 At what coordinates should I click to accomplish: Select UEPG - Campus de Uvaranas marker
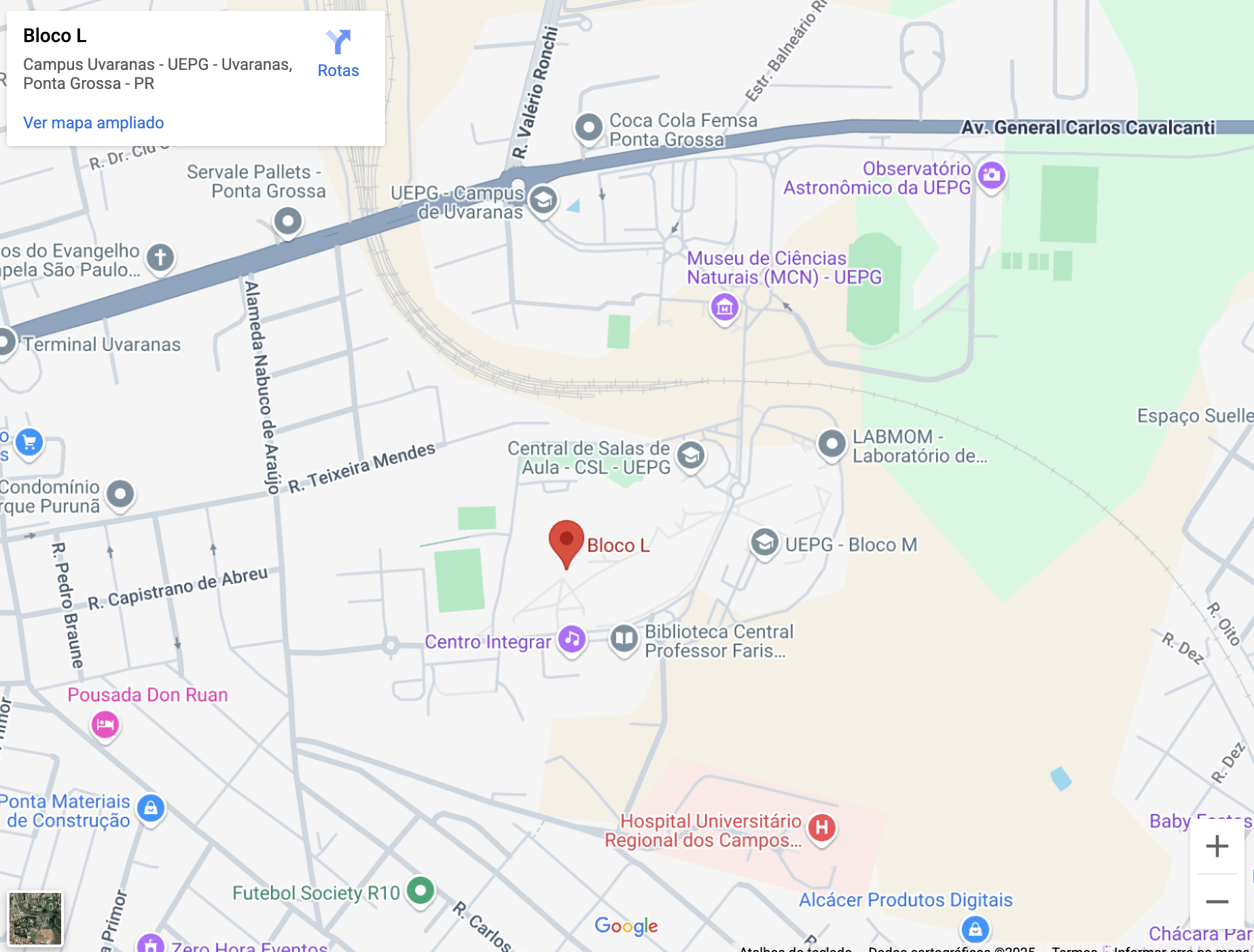coord(543,200)
